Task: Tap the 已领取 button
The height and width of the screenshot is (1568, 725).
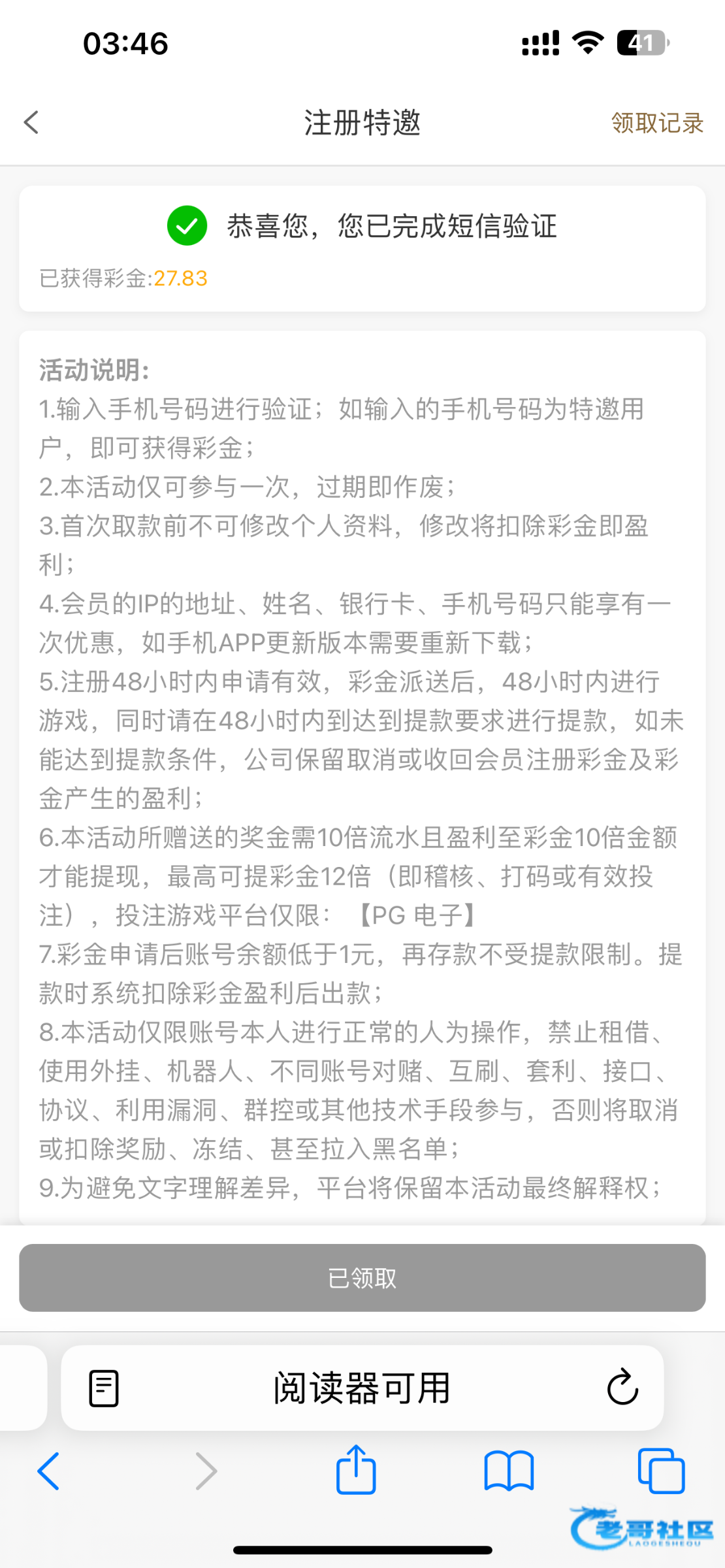Action: click(362, 1278)
